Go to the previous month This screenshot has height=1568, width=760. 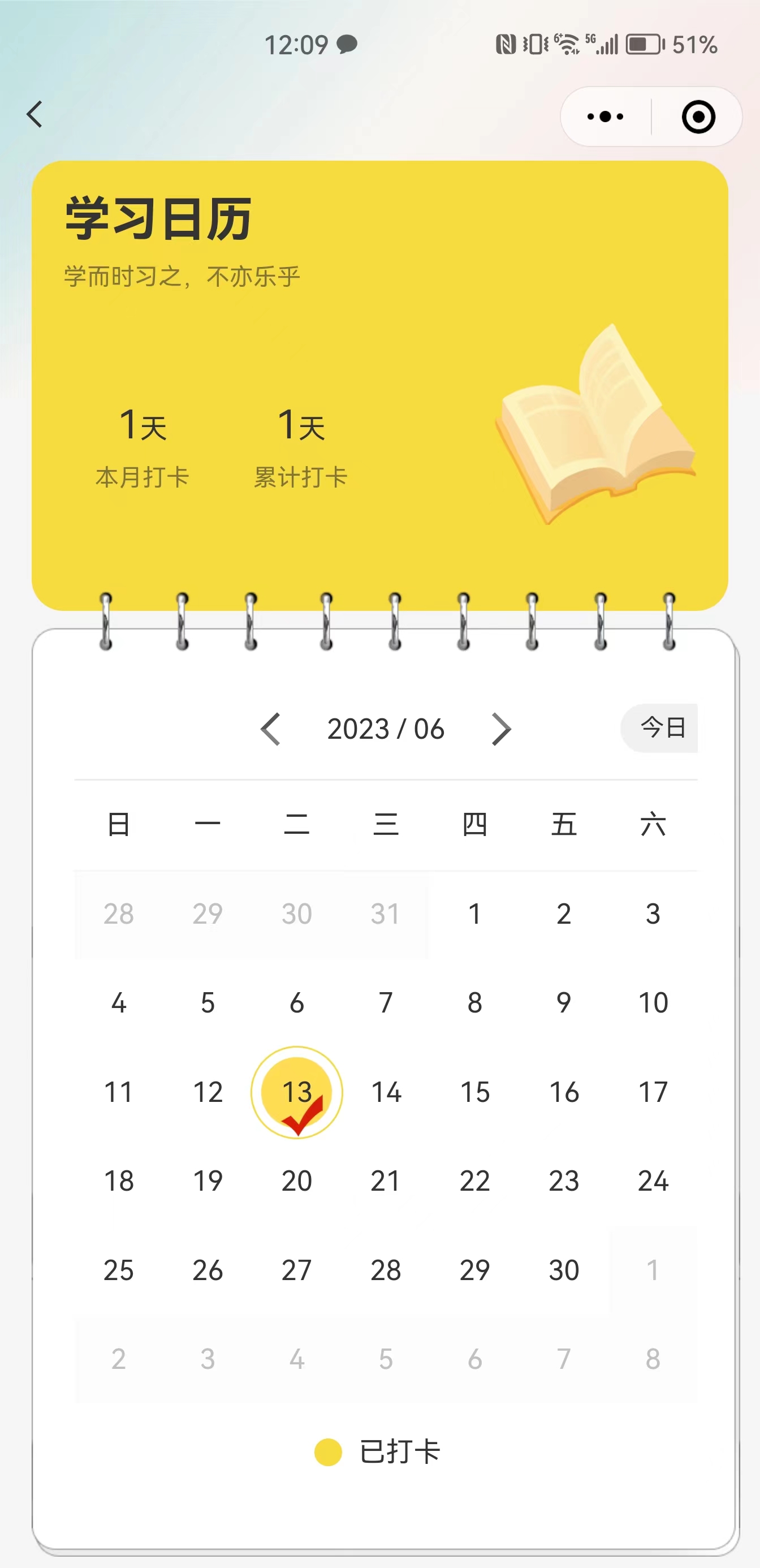point(271,729)
